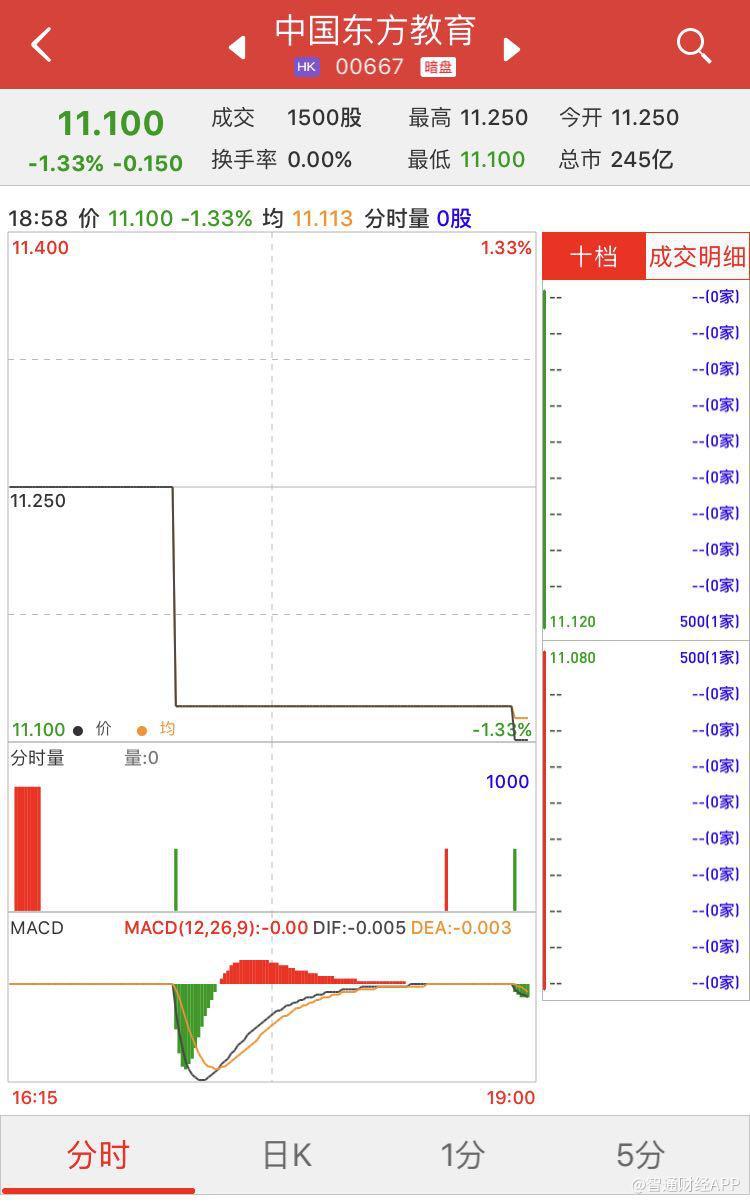This screenshot has width=750, height=1204.
Task: Open the 1分 chart view
Action: (x=463, y=1155)
